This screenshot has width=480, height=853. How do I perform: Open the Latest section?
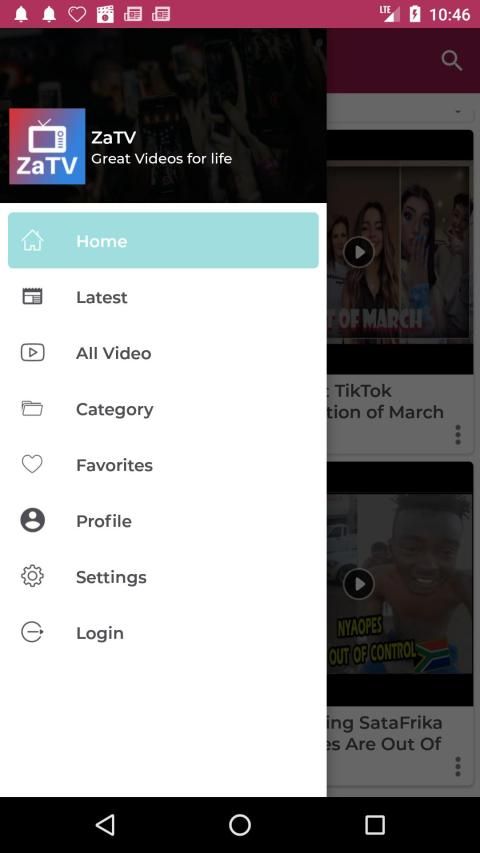pos(163,297)
